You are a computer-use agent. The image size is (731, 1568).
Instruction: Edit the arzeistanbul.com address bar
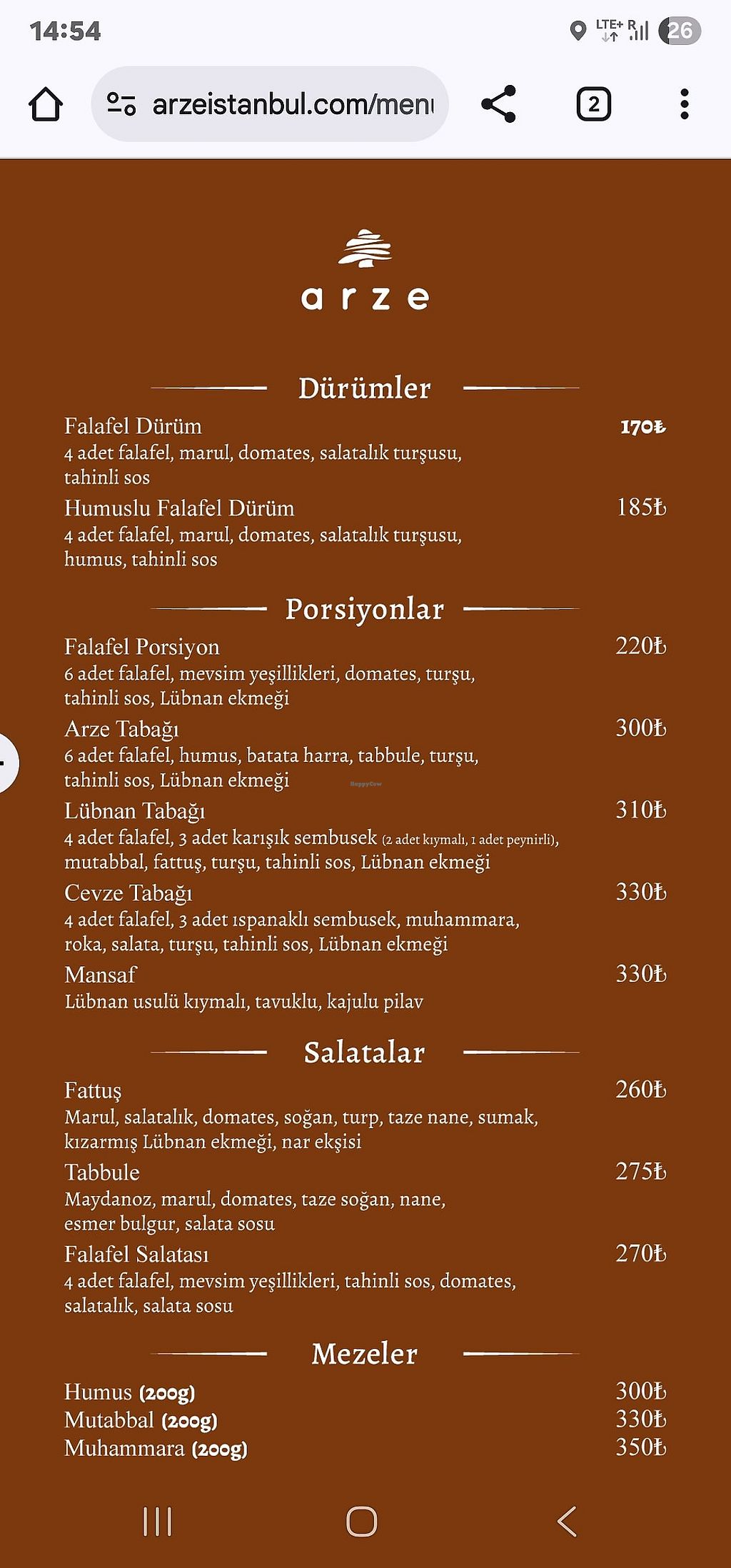pyautogui.click(x=293, y=104)
